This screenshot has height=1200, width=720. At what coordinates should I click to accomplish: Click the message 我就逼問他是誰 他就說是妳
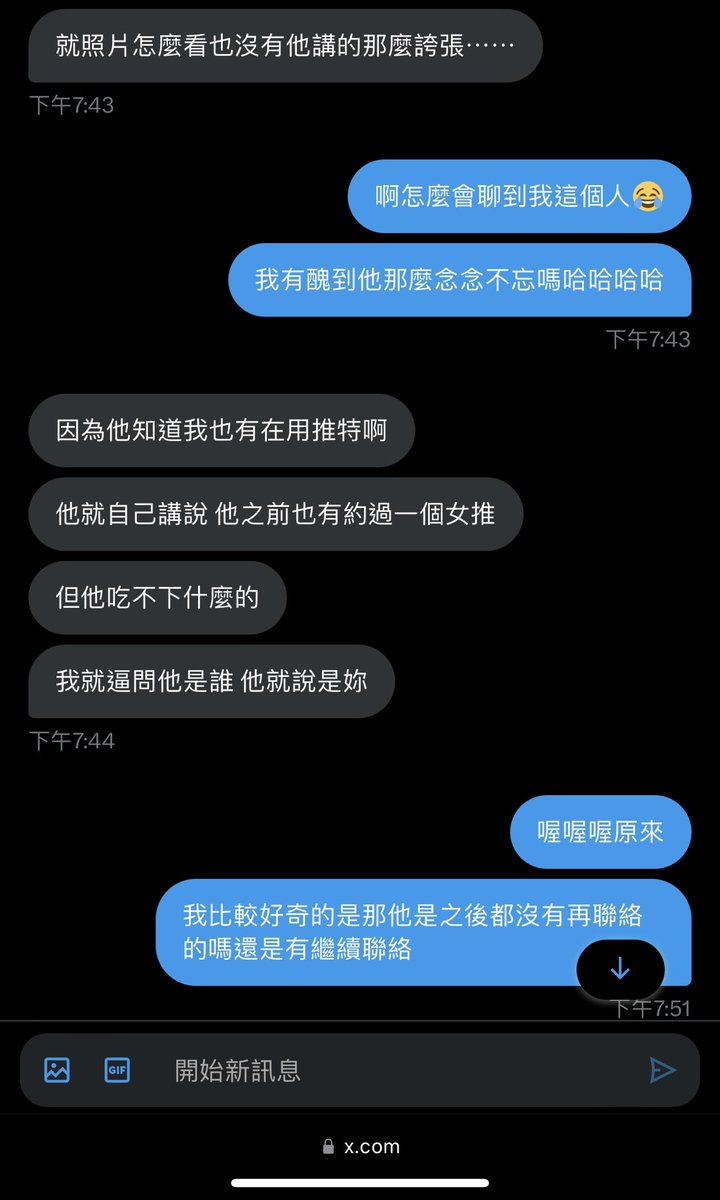[210, 682]
